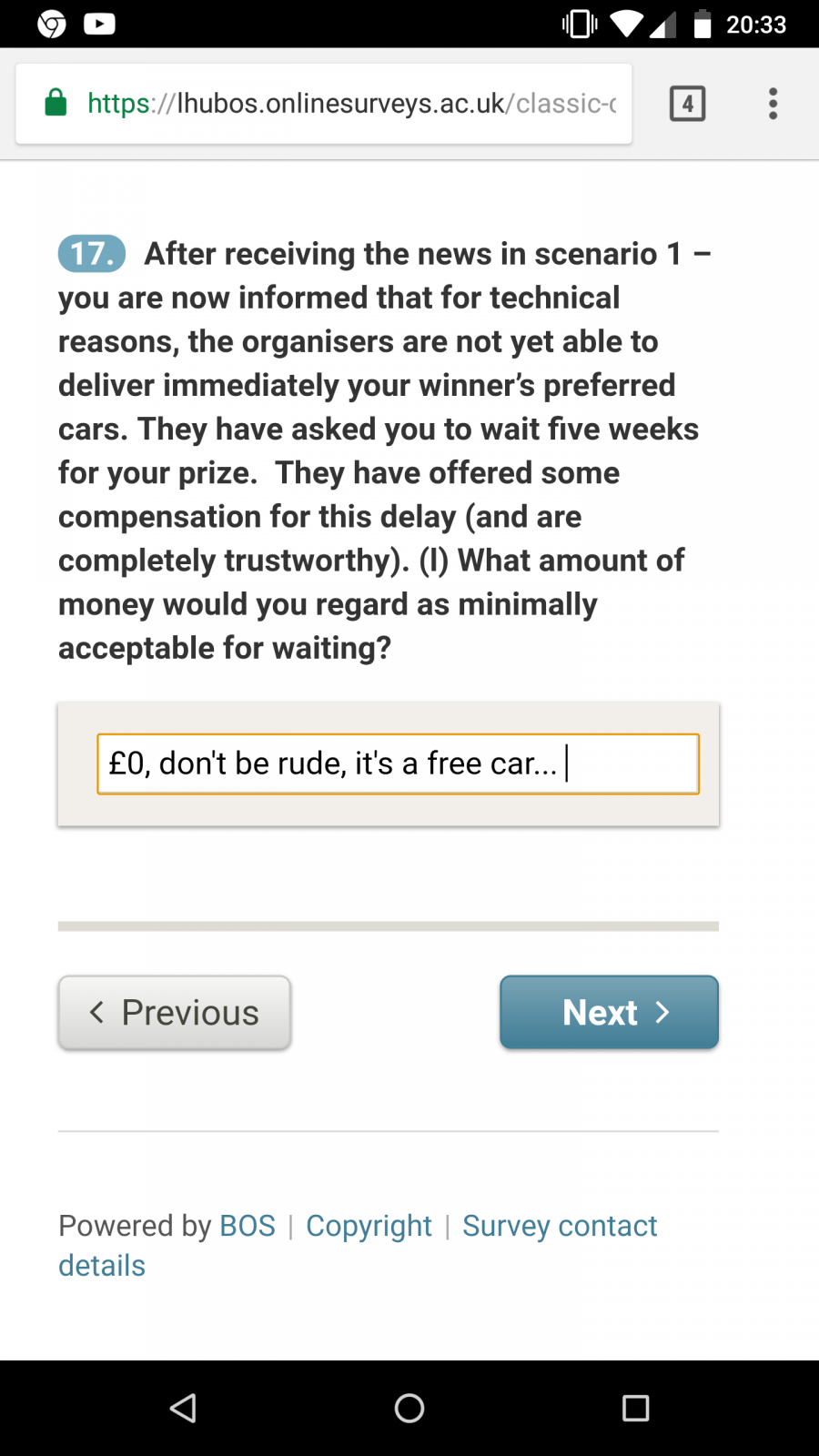The height and width of the screenshot is (1456, 819).
Task: View the Copyright link
Action: [x=369, y=1226]
